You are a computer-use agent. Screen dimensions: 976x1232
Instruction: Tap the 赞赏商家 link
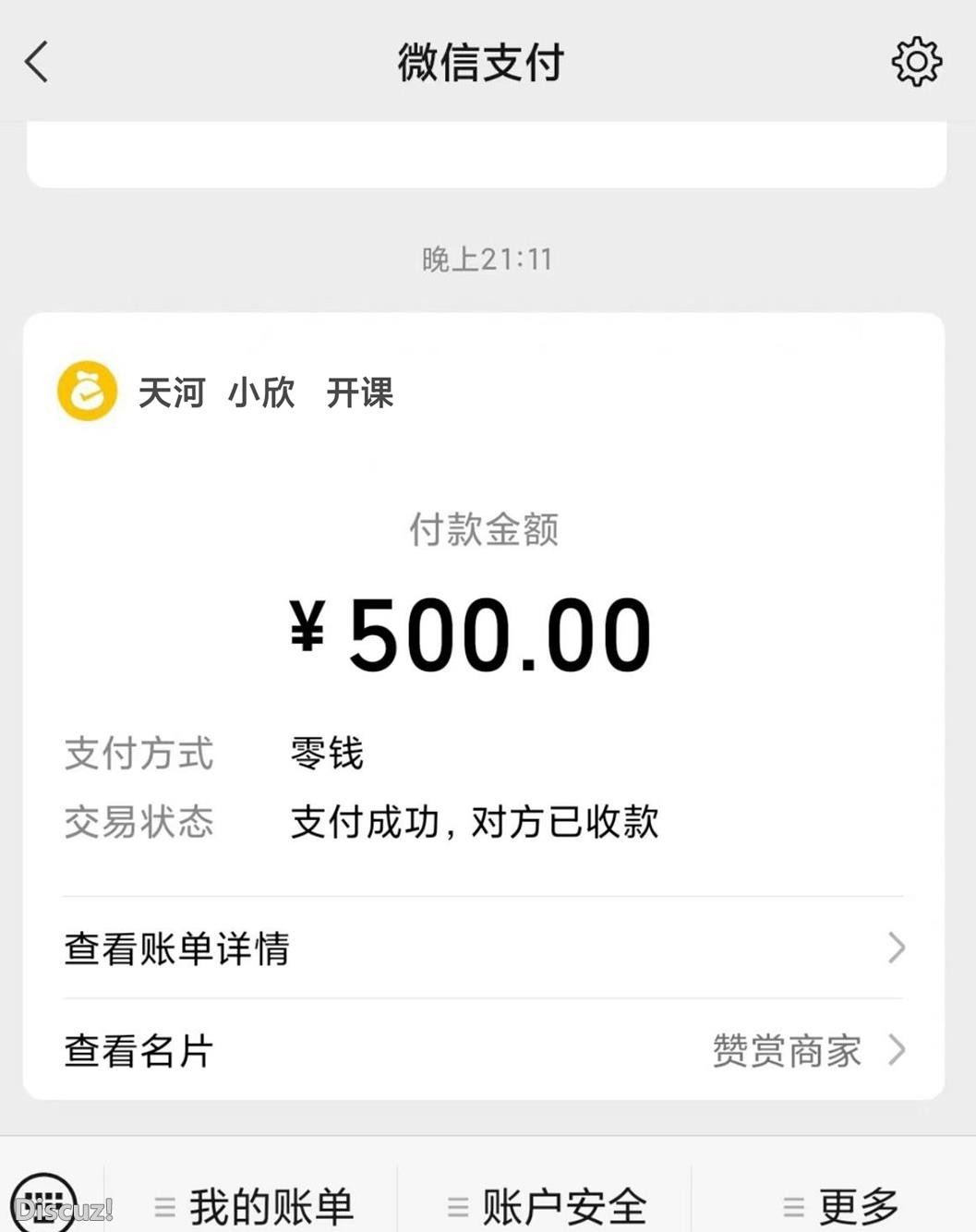coord(786,1050)
